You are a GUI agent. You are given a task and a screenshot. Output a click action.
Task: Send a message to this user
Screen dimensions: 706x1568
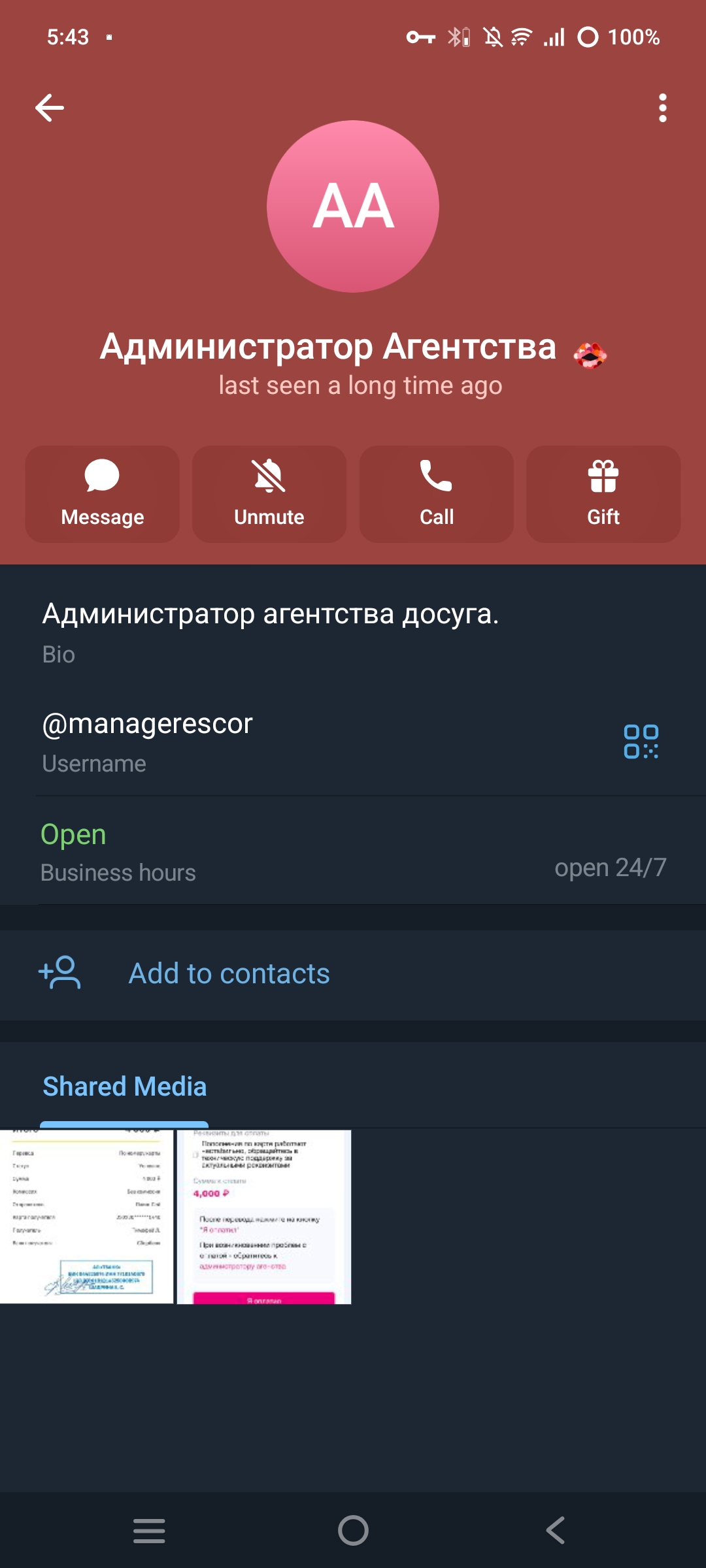pos(103,494)
